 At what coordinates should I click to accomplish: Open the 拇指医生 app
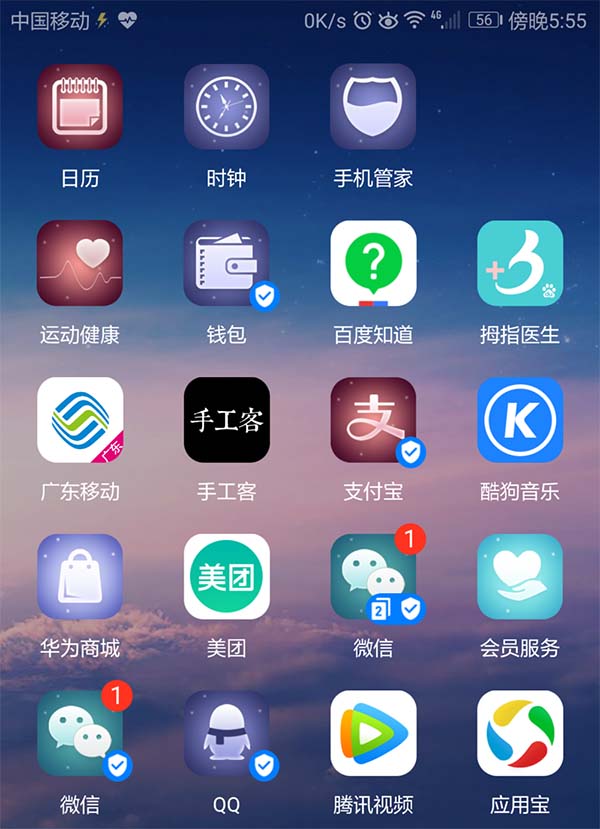[x=520, y=263]
